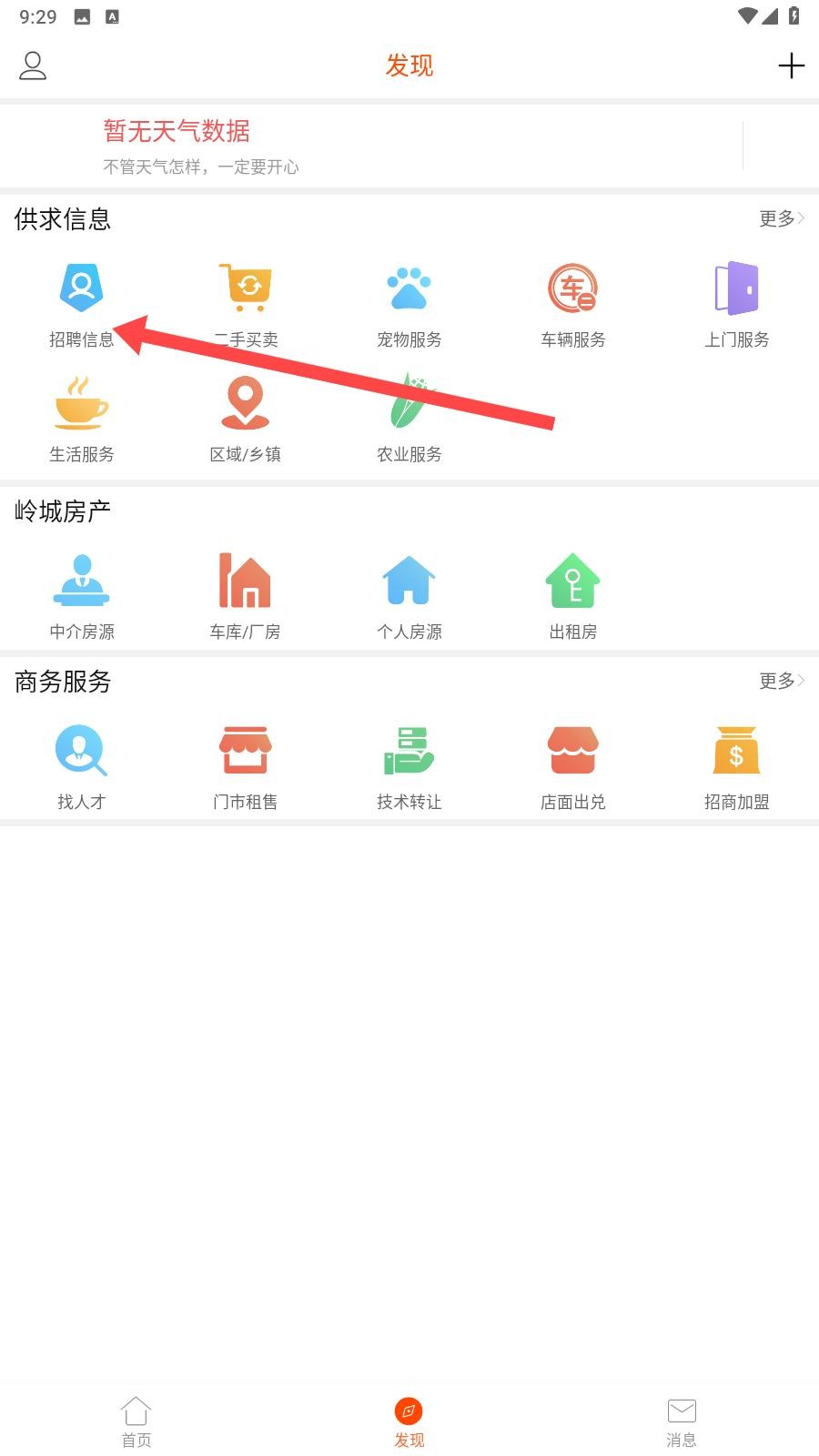Switch to the 首页 home tab
The image size is (819, 1456).
pyautogui.click(x=136, y=1422)
